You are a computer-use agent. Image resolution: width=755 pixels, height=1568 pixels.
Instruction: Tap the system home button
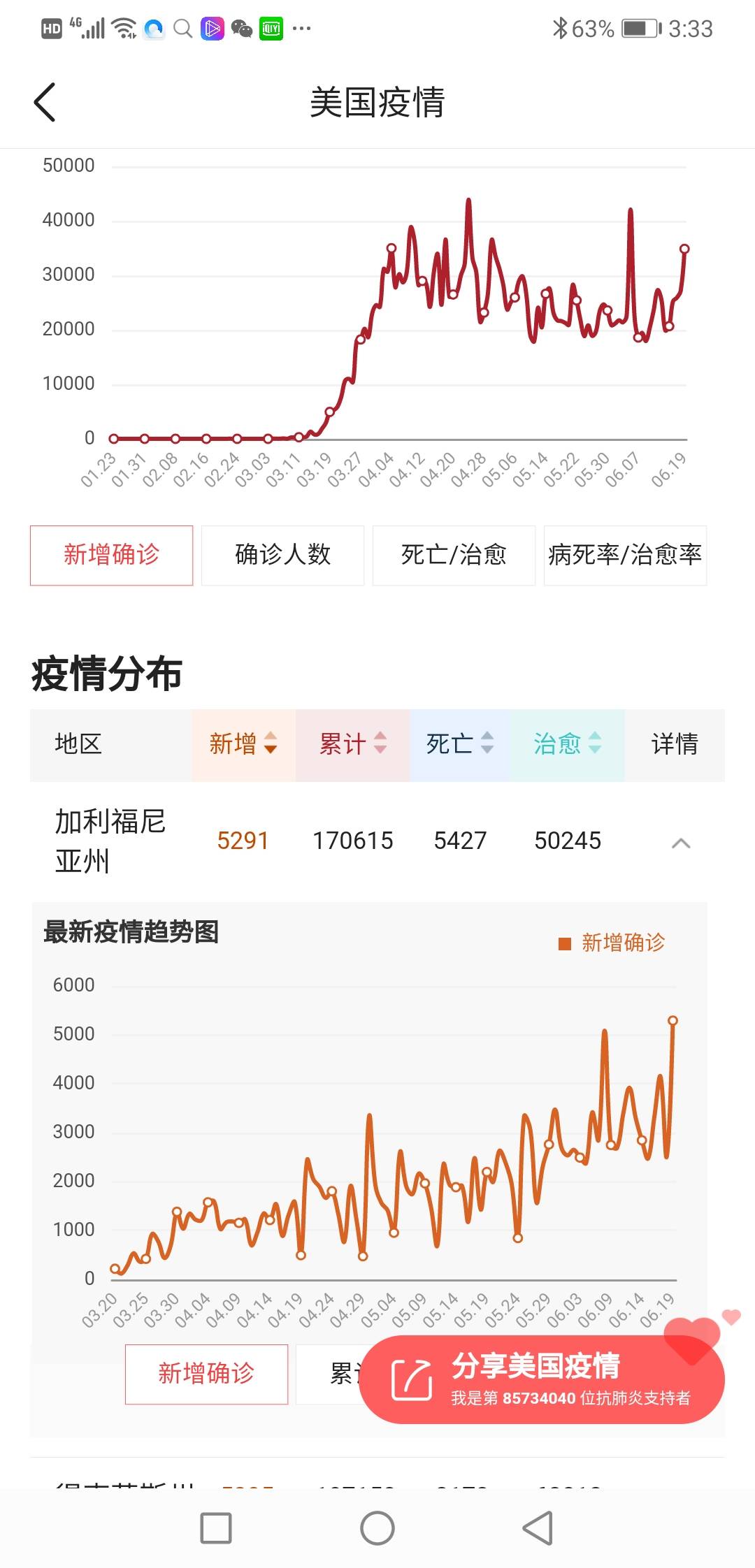tap(377, 1527)
